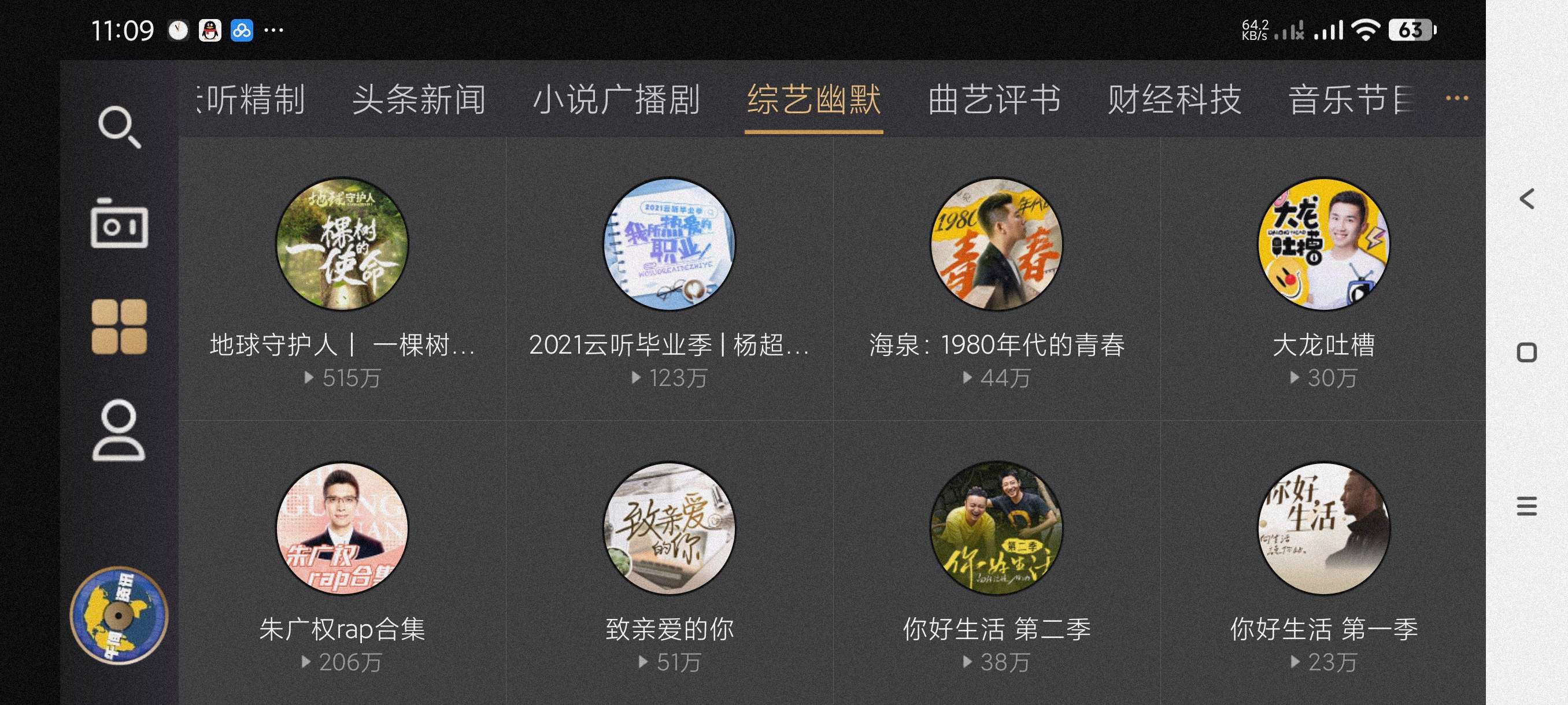Open the 致亲爱的你 album
Image resolution: width=1568 pixels, height=705 pixels.
point(669,528)
